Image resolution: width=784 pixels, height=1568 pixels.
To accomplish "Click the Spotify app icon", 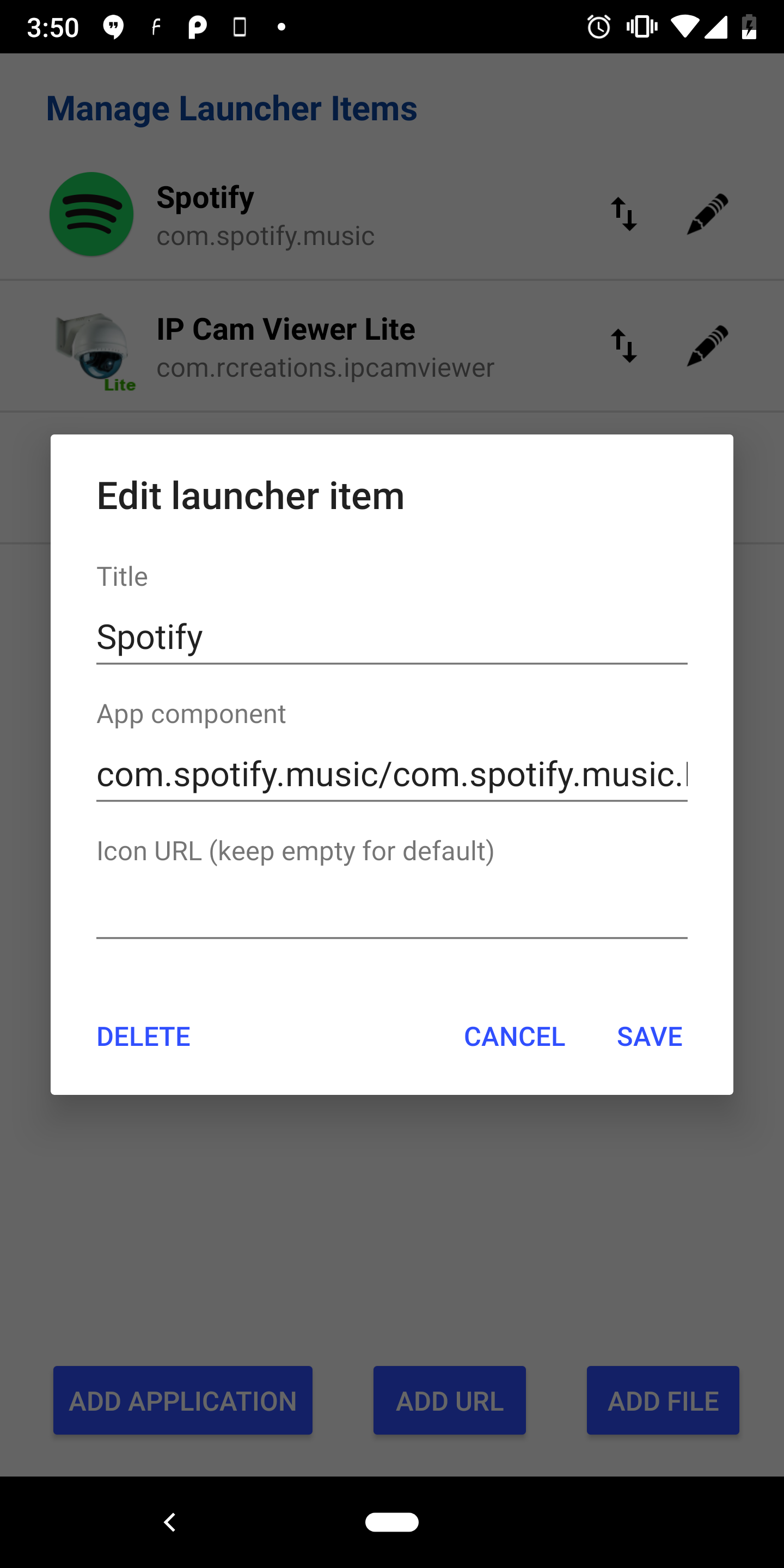I will [91, 215].
